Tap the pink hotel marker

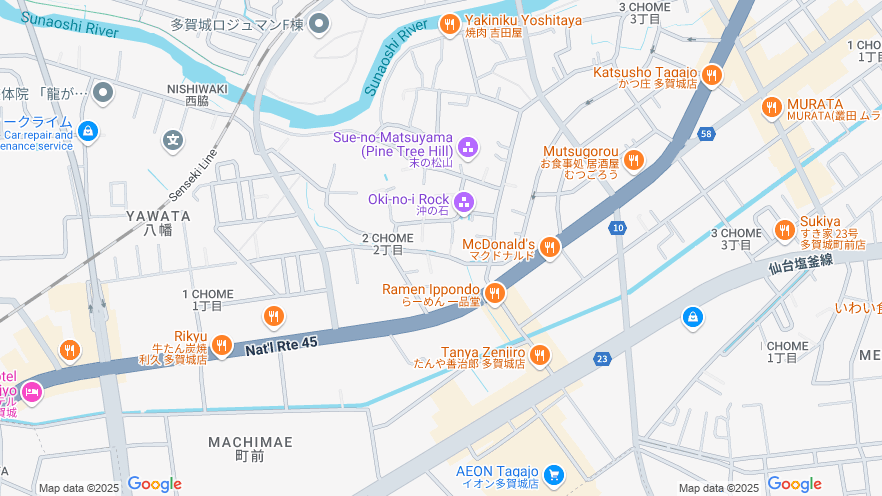click(x=31, y=391)
